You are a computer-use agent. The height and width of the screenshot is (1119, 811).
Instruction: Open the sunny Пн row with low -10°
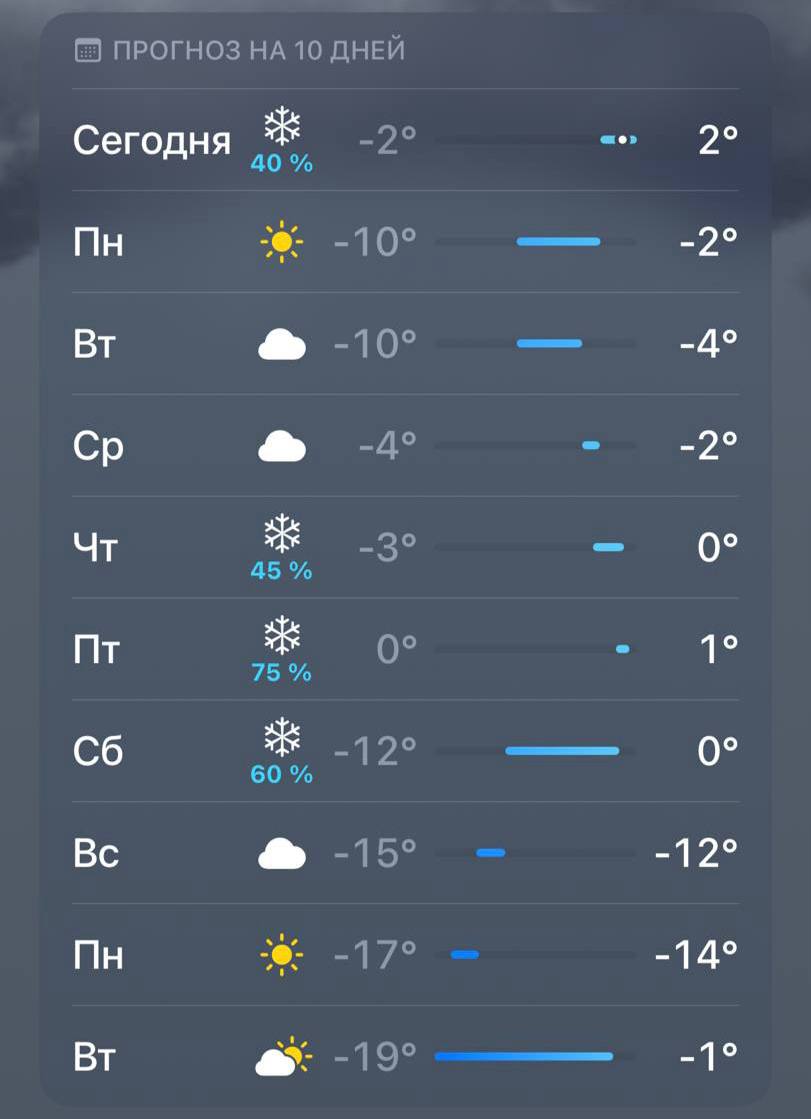click(x=405, y=242)
